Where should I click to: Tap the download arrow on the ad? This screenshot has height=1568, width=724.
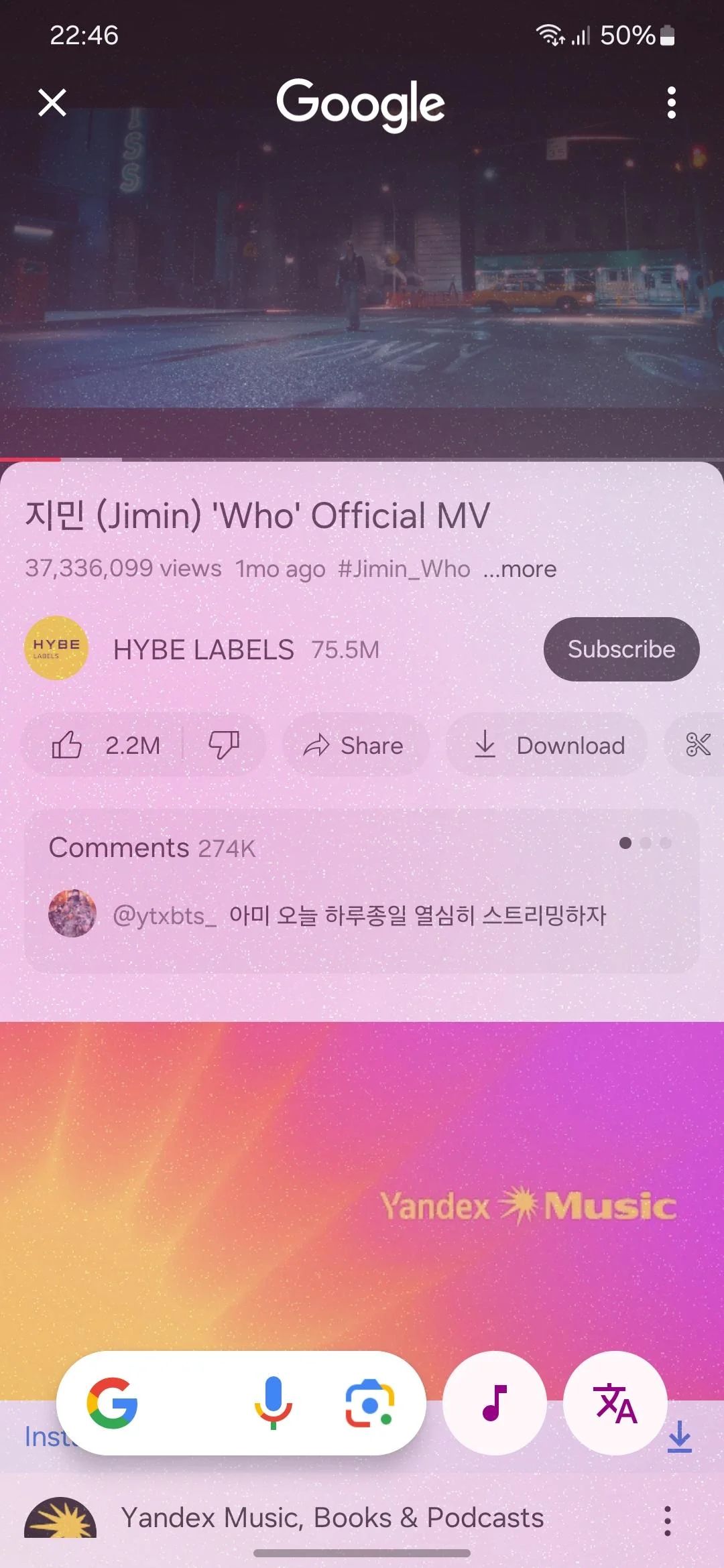(x=680, y=1436)
